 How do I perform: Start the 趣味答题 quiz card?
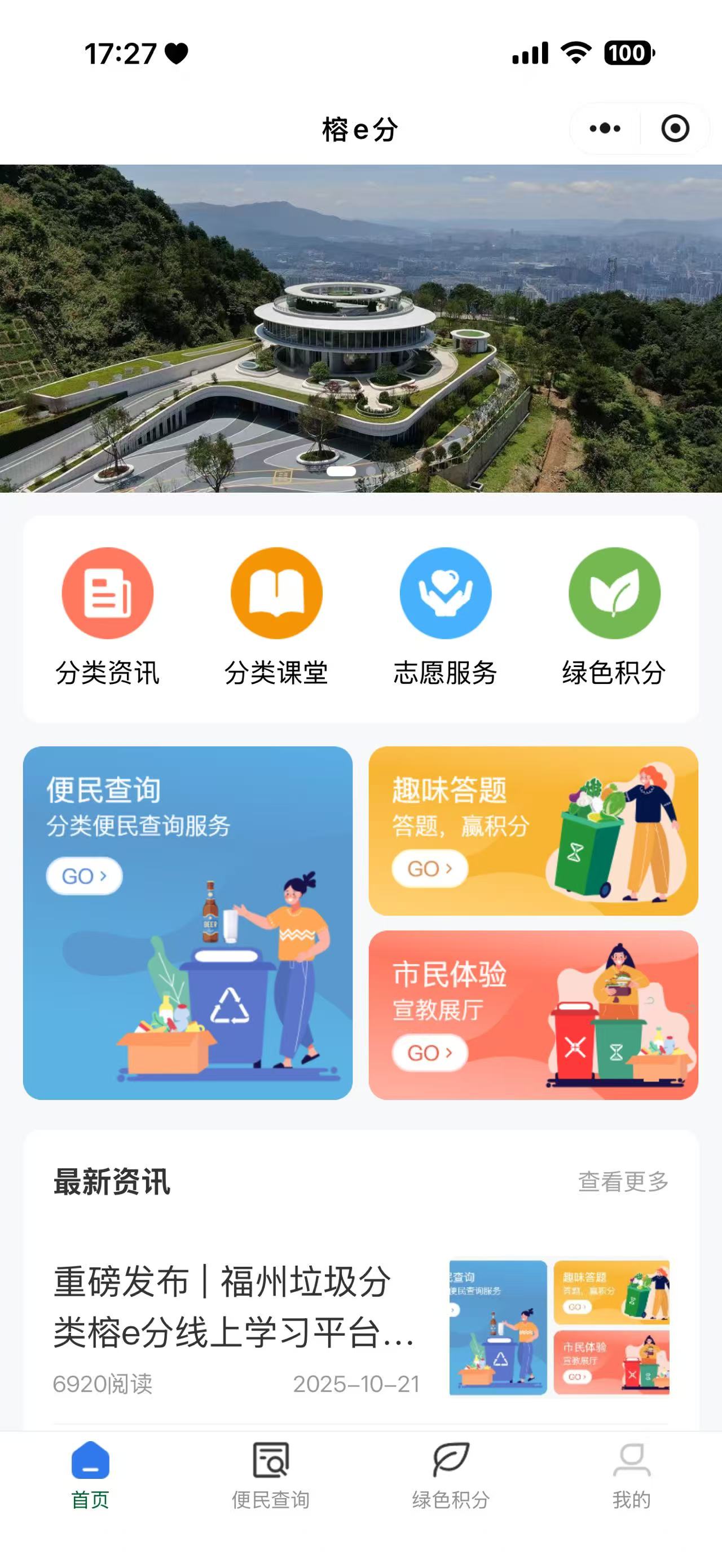coord(533,831)
